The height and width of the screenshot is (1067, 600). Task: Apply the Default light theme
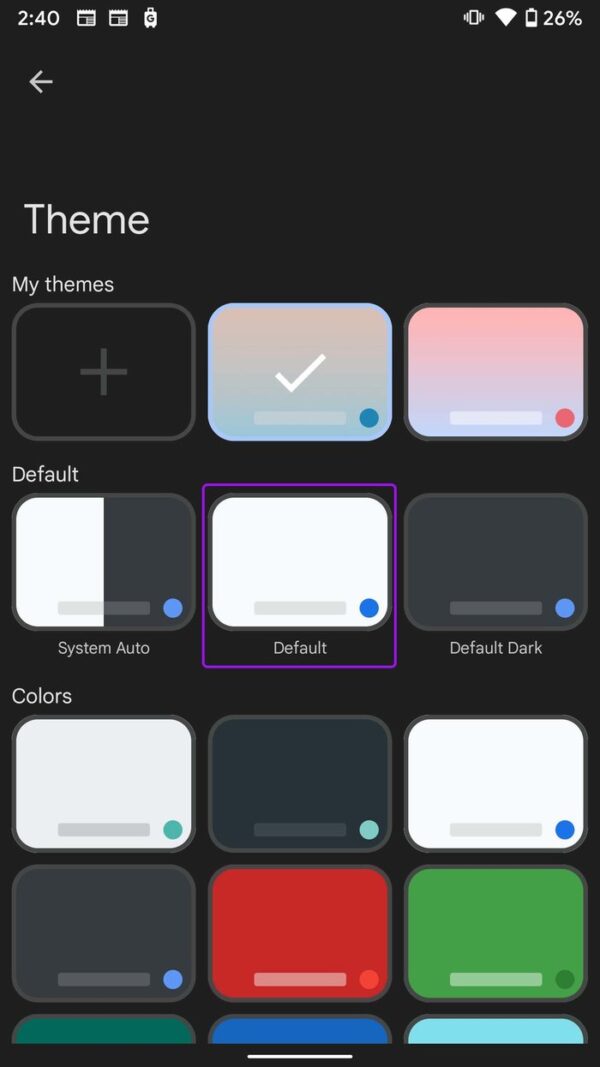[300, 562]
